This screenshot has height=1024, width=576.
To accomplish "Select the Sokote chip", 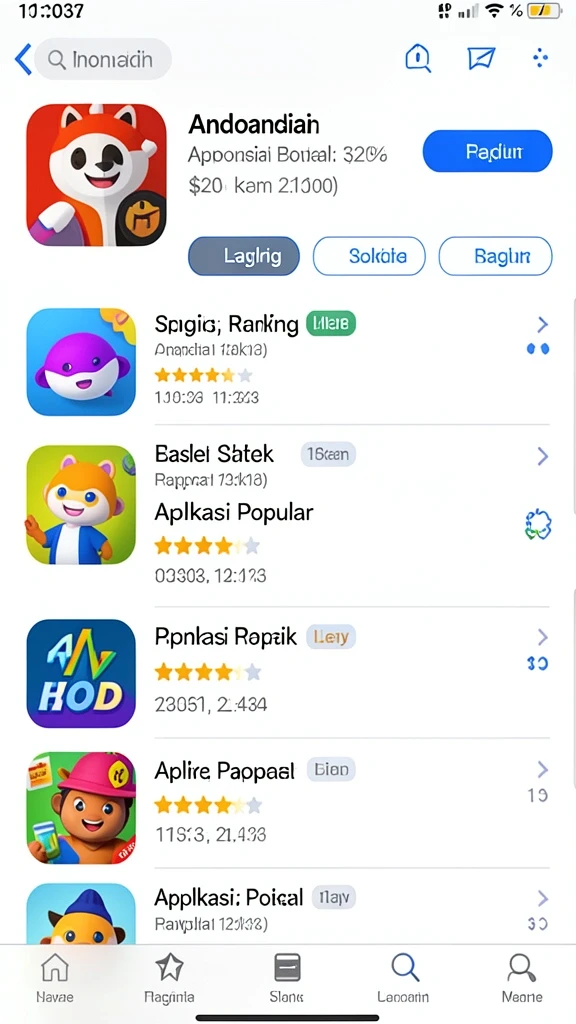I will coord(369,256).
